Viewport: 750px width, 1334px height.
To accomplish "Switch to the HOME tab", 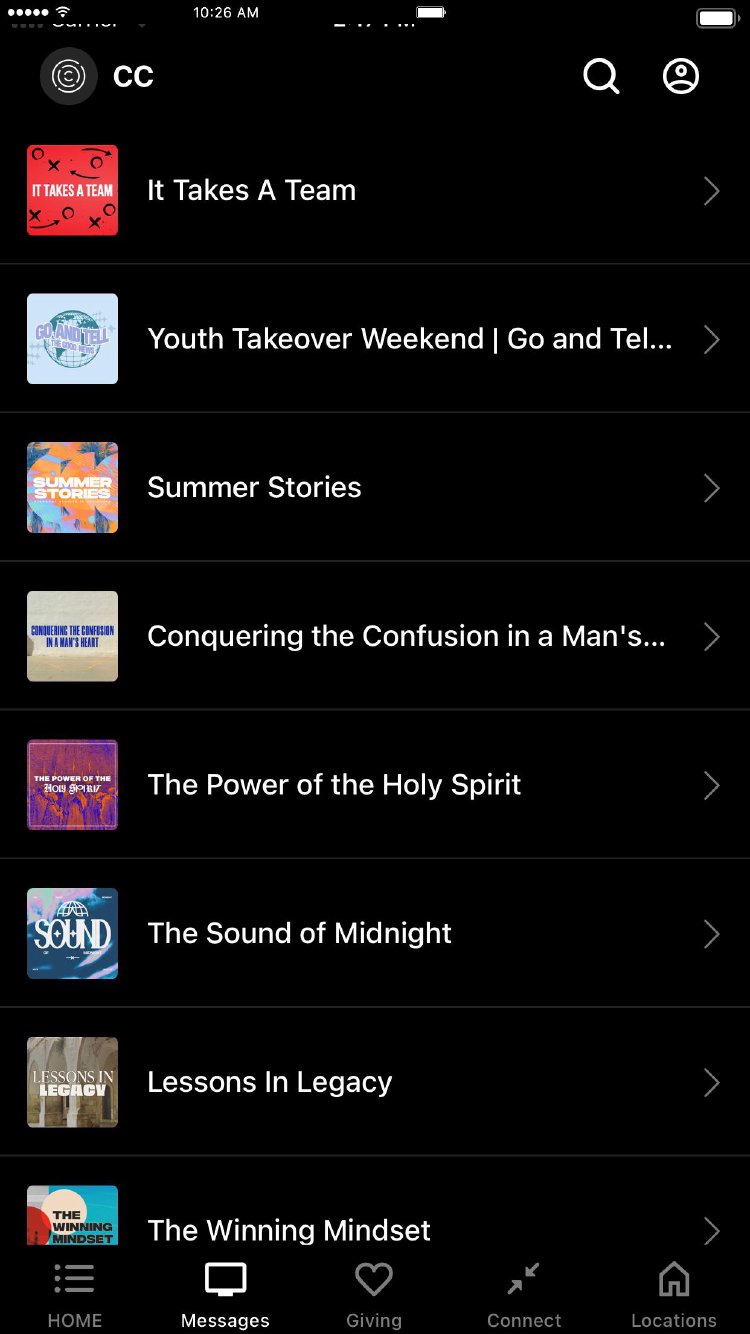I will [x=75, y=1295].
